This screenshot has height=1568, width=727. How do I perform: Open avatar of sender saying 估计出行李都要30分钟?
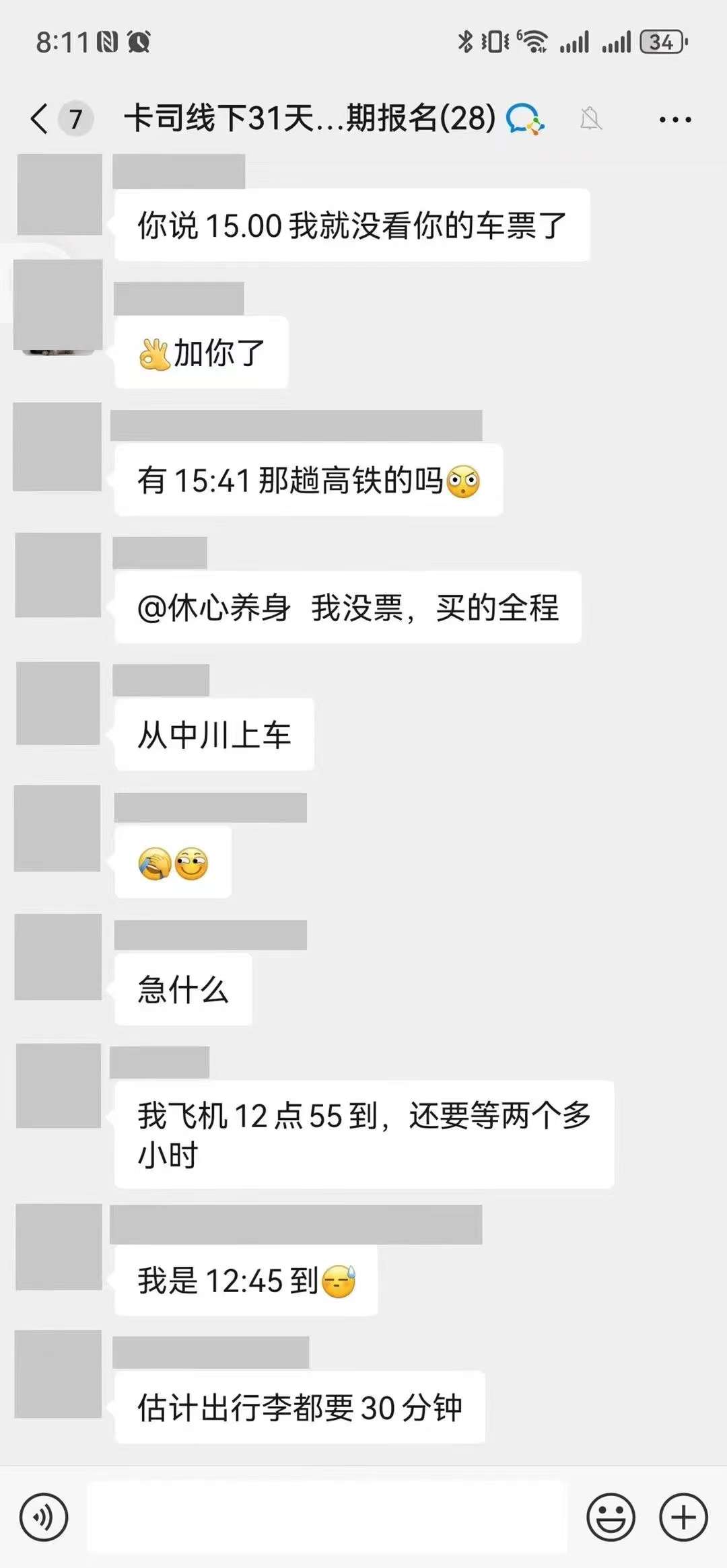coord(58,1374)
